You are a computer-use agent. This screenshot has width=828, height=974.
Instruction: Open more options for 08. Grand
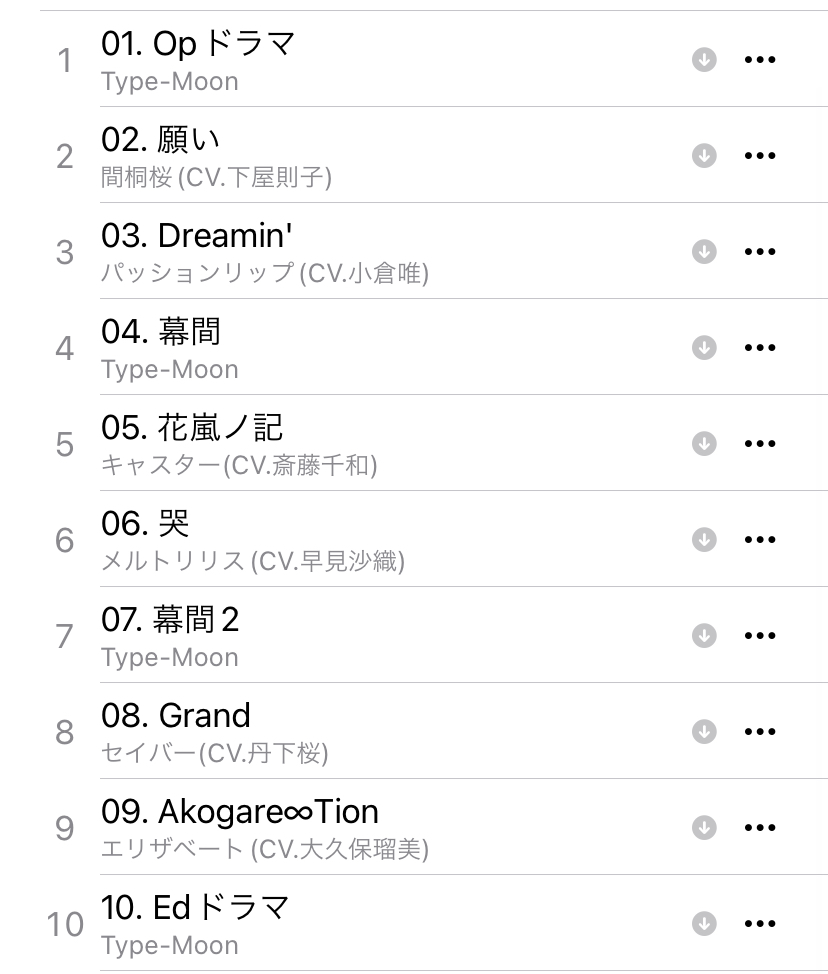(760, 732)
